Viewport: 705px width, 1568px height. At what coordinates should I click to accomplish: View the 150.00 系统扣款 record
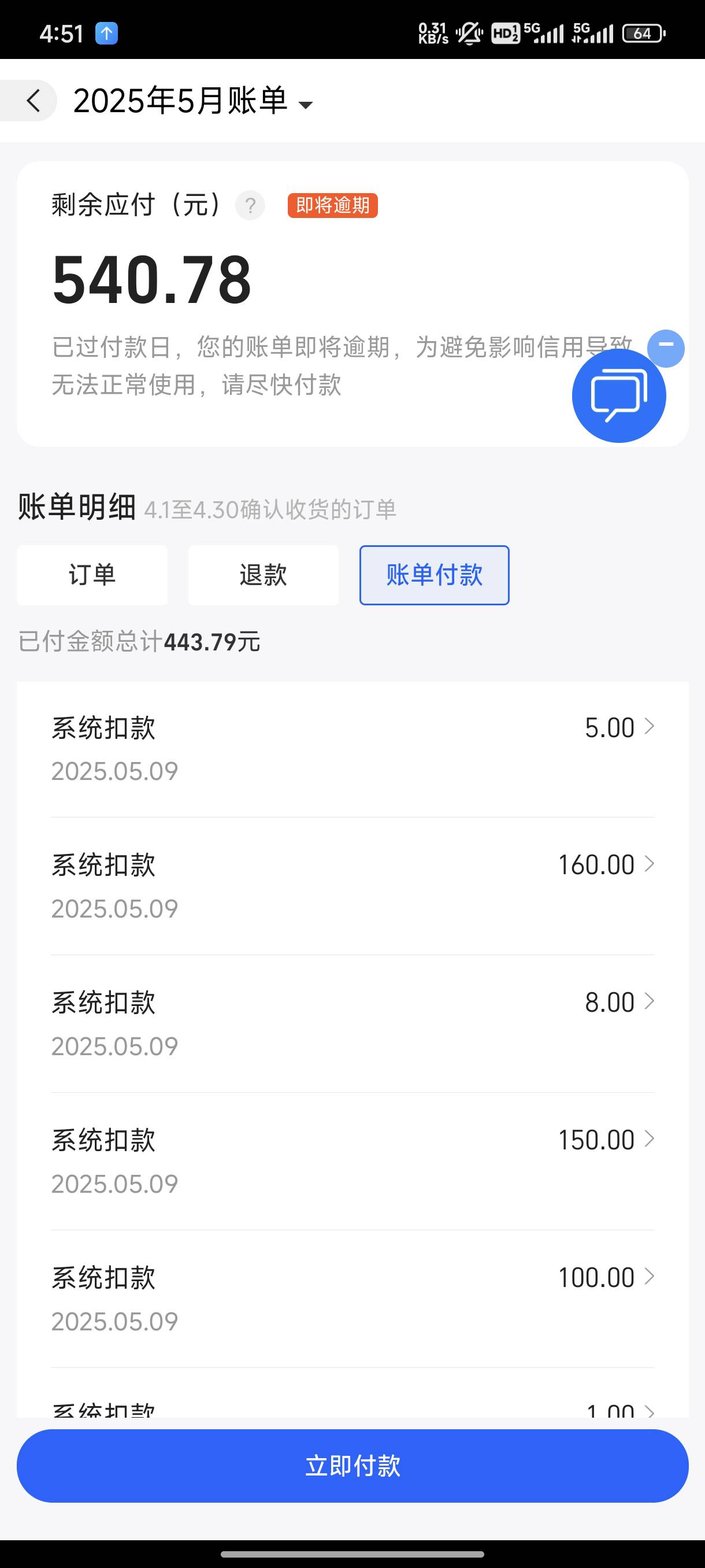pos(353,1162)
